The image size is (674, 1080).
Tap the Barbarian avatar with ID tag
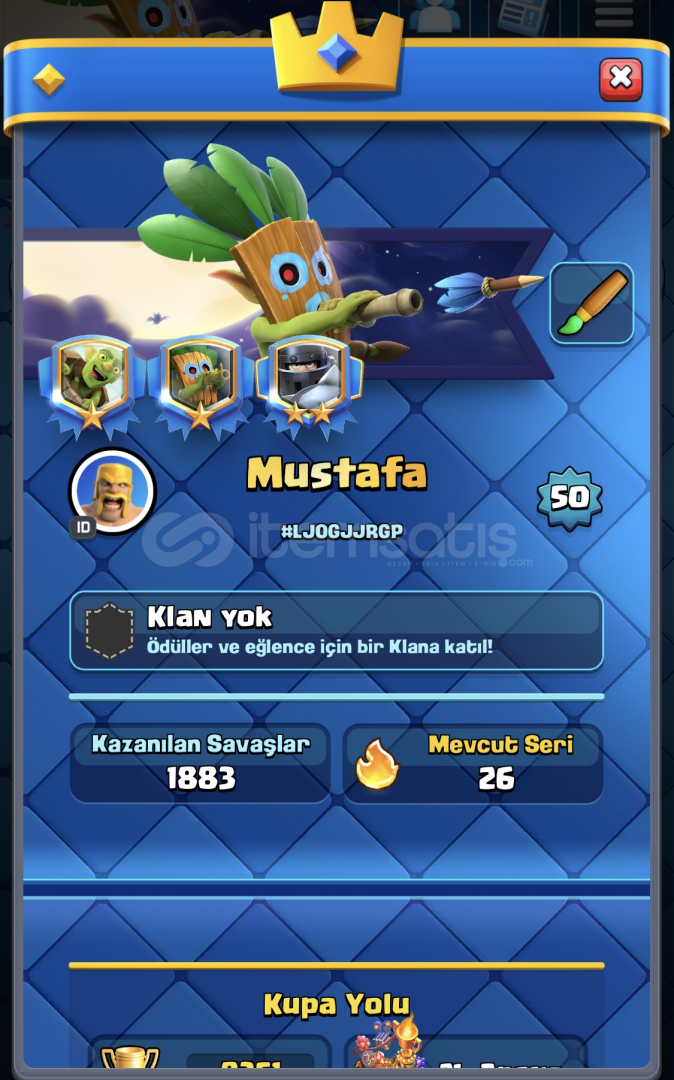point(111,492)
